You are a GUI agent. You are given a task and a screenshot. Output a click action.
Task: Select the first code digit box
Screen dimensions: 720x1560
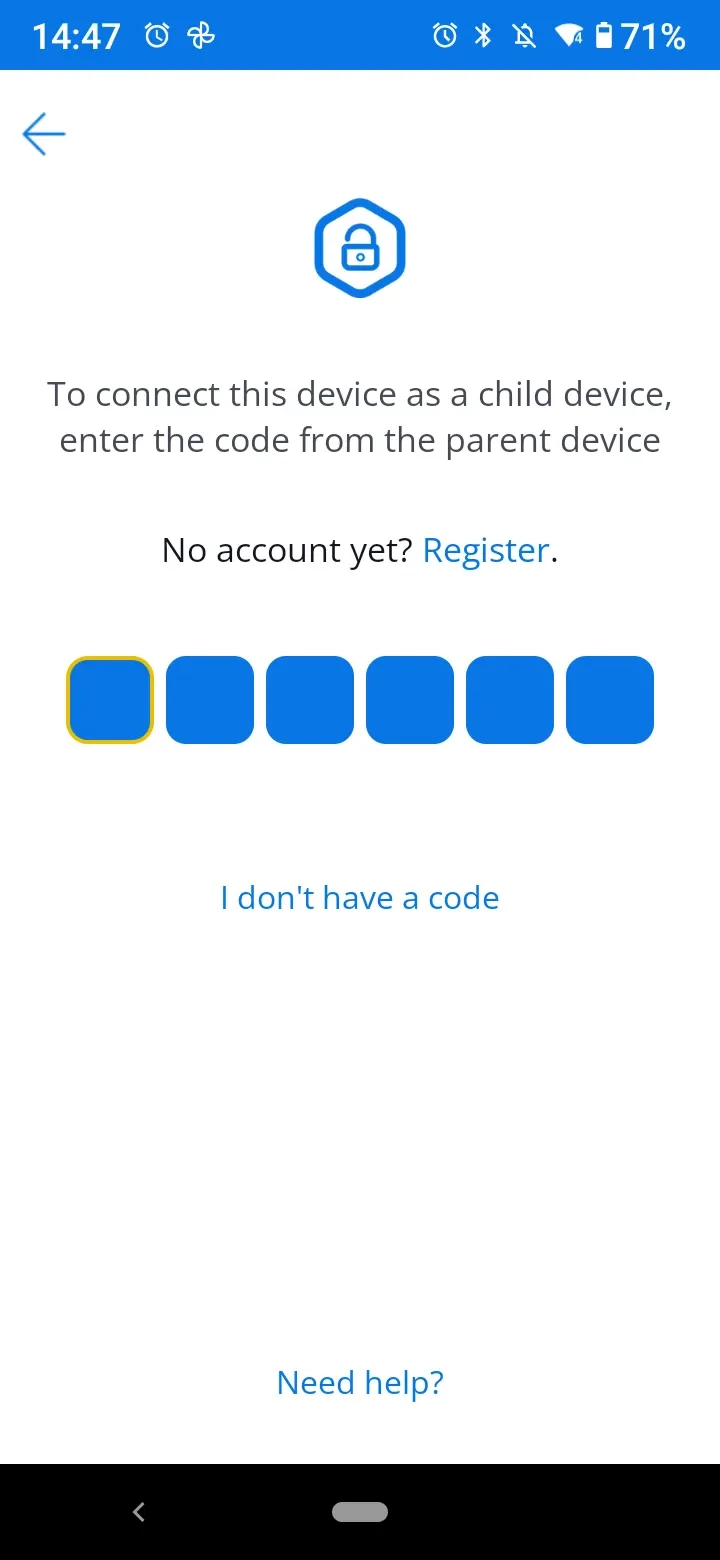(x=110, y=700)
